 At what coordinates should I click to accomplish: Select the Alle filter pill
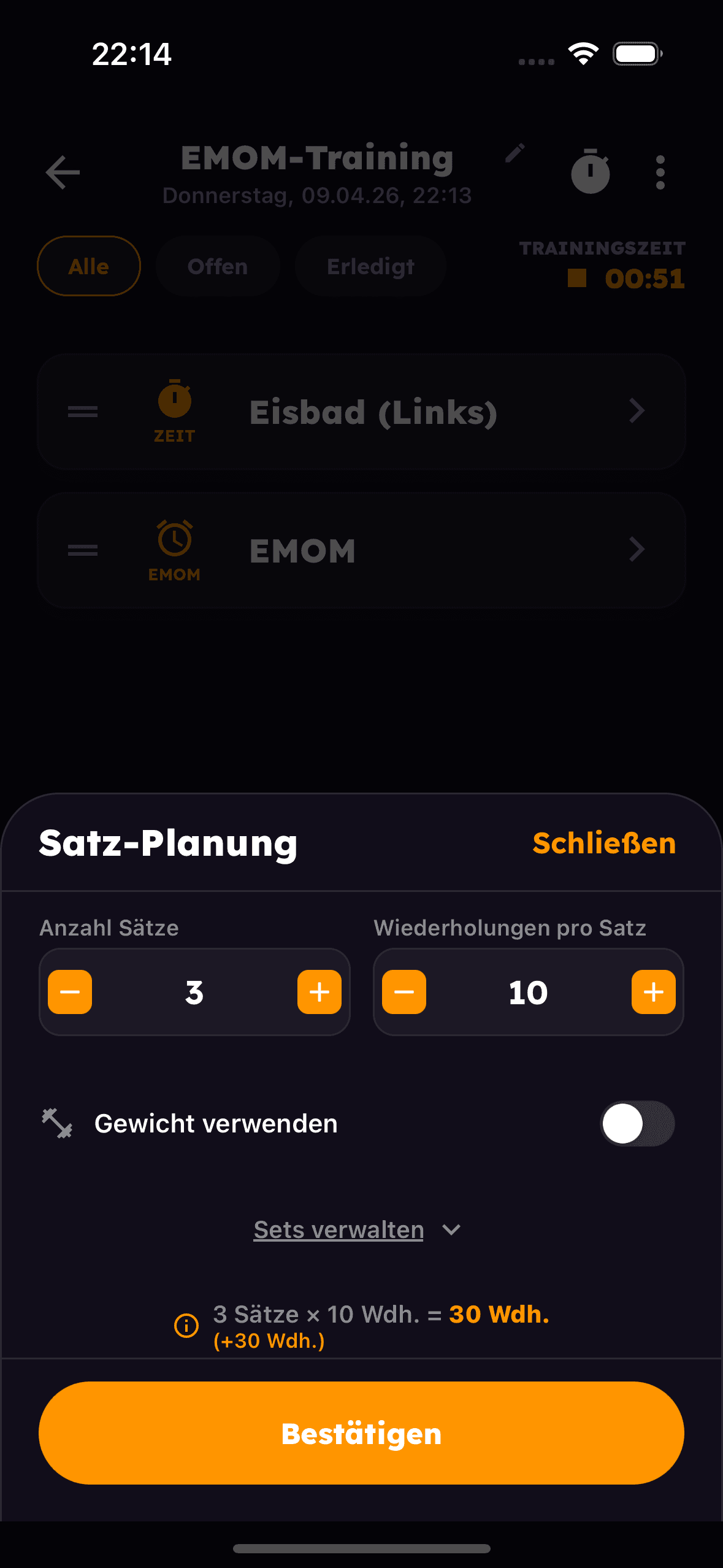[x=88, y=266]
